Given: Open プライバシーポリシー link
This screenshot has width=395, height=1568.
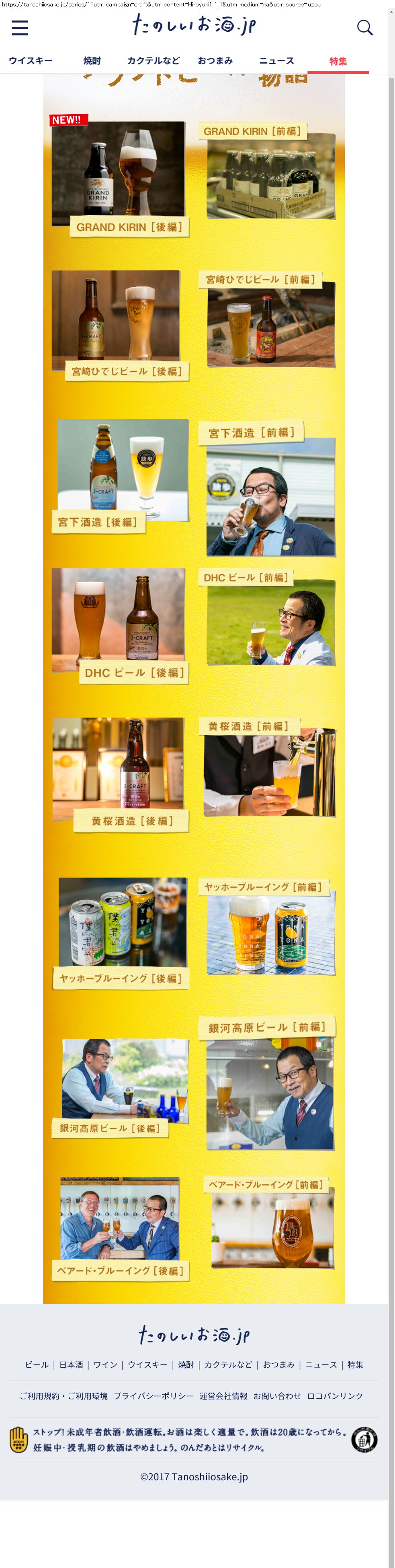Looking at the screenshot, I should pyautogui.click(x=153, y=1396).
